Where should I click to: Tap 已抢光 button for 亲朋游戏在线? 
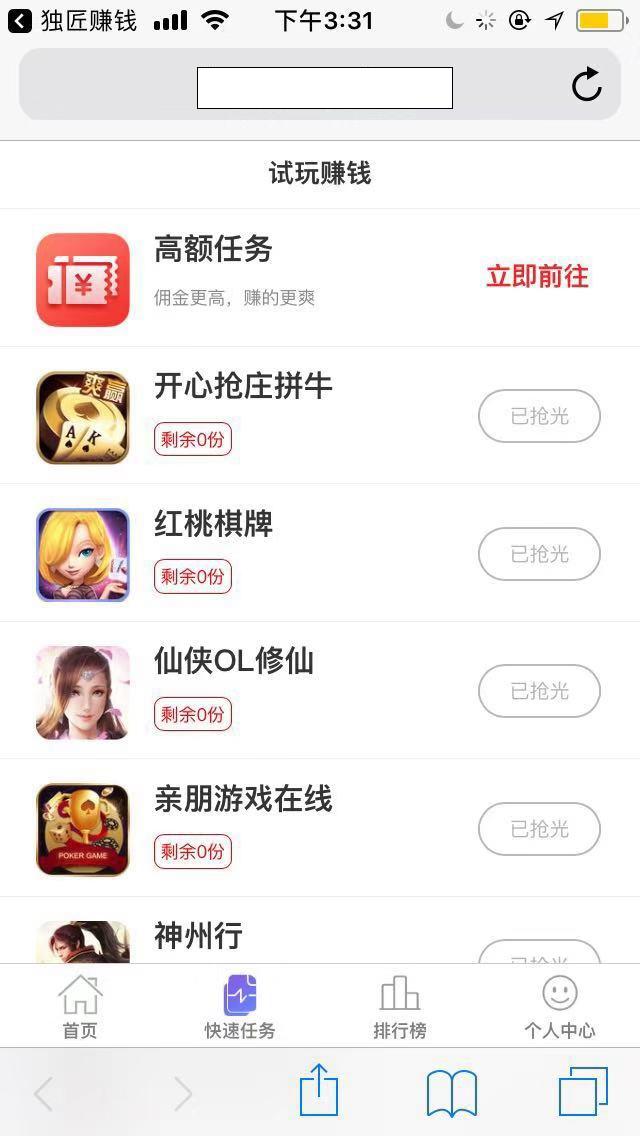coord(539,829)
